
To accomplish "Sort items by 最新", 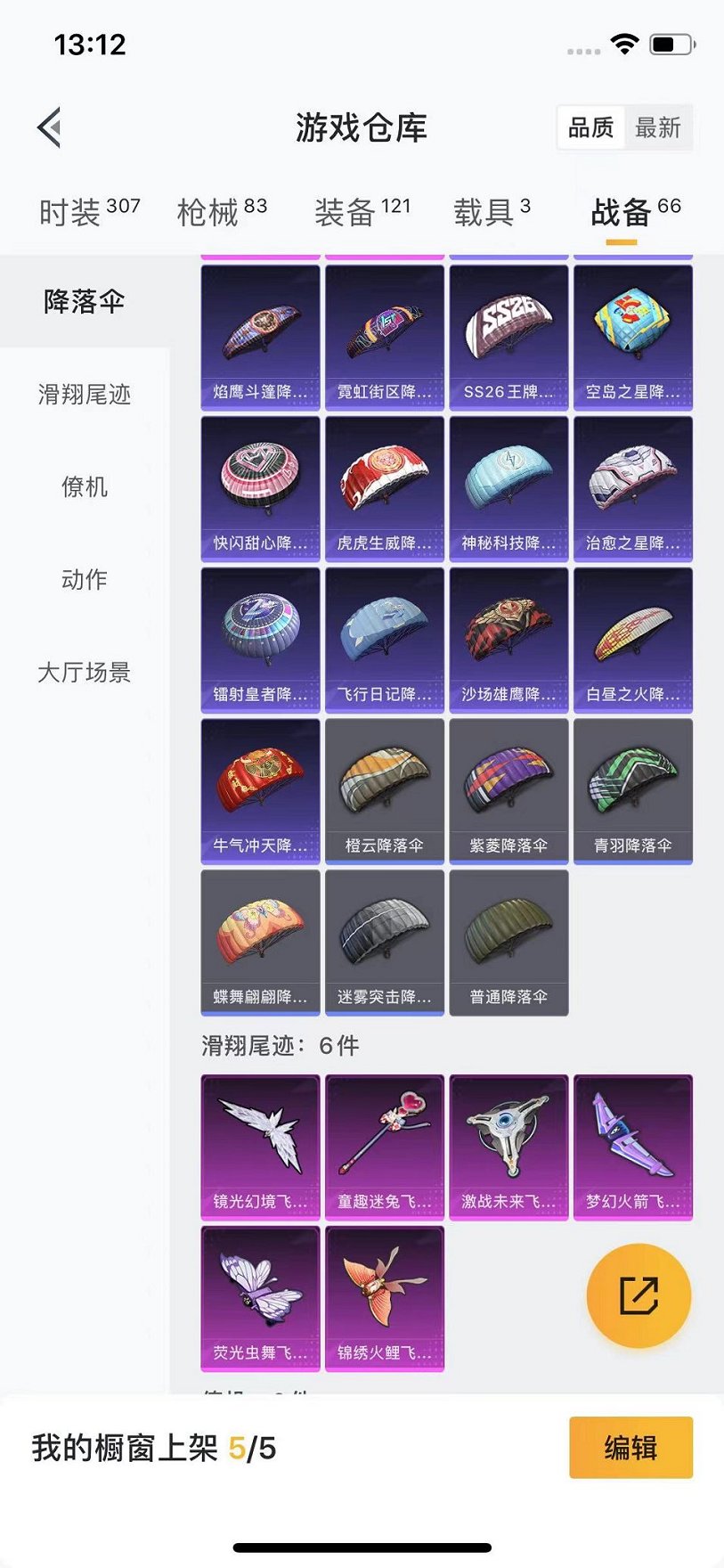I will point(657,128).
